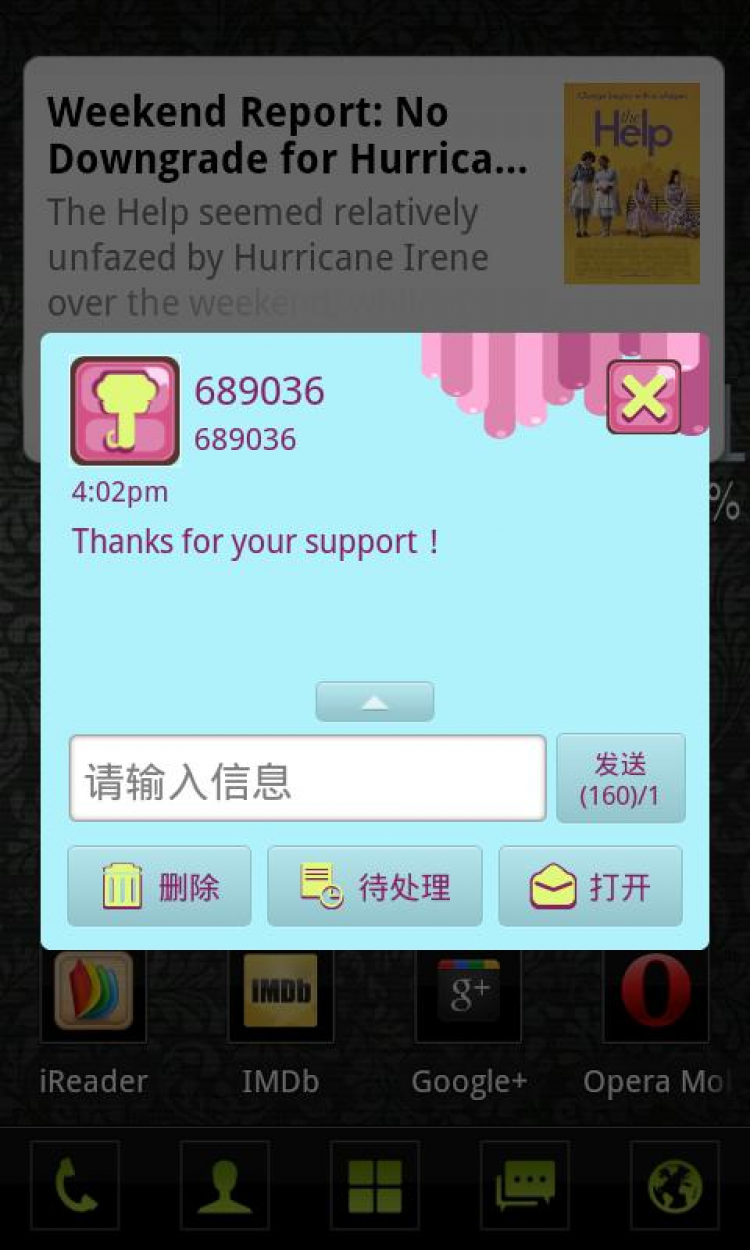Viewport: 750px width, 1250px height.
Task: Open the message with 打开
Action: pos(590,886)
